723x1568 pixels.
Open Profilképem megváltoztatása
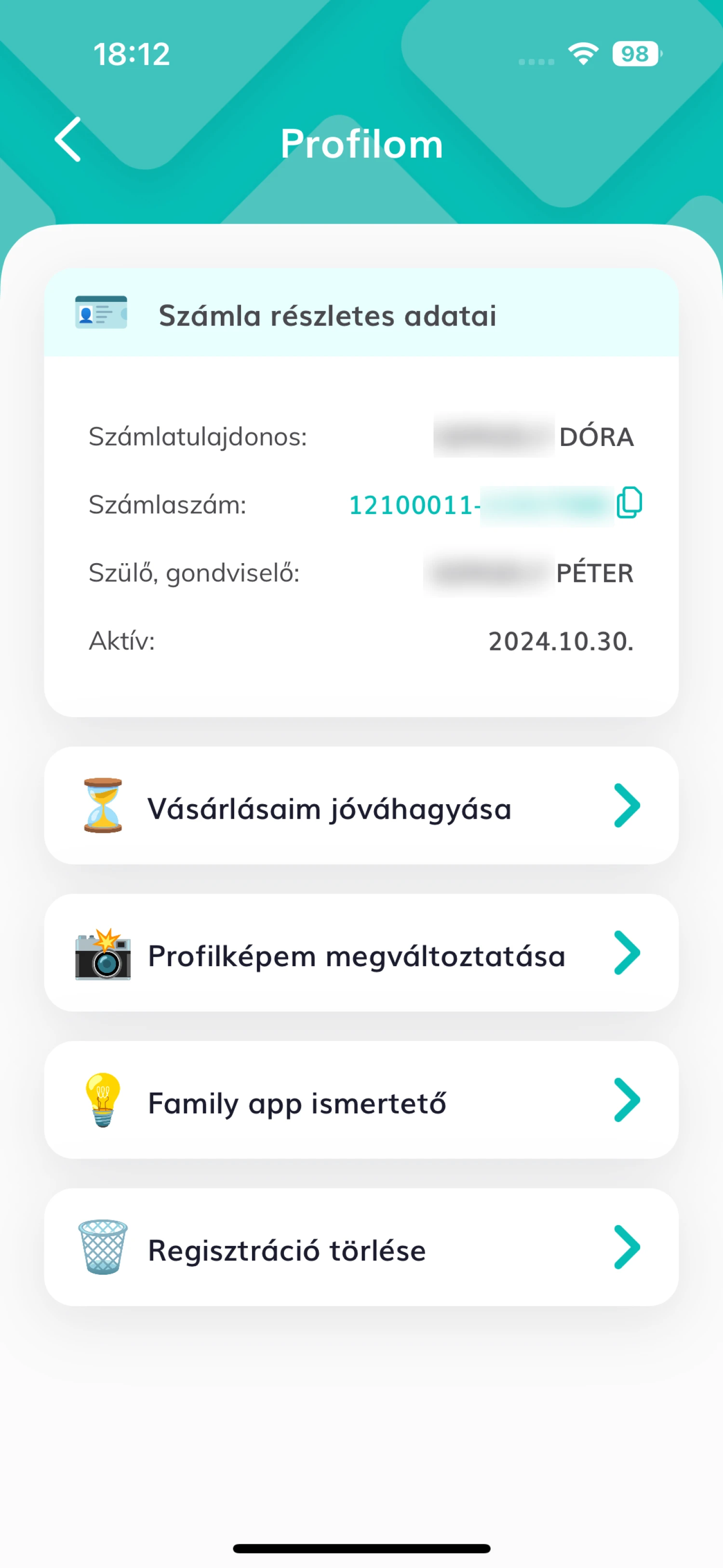[x=361, y=953]
